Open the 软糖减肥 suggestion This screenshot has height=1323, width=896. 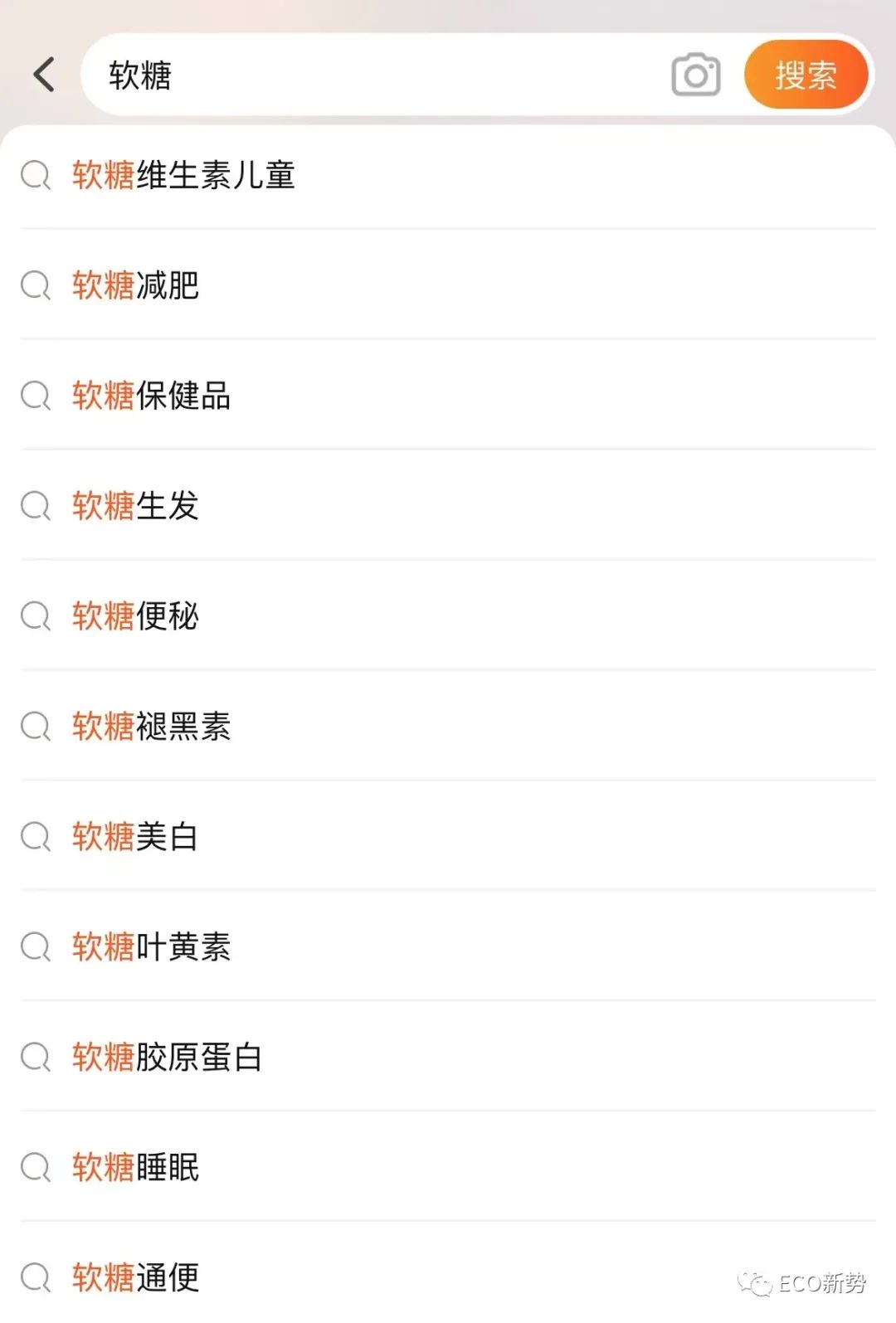click(134, 286)
